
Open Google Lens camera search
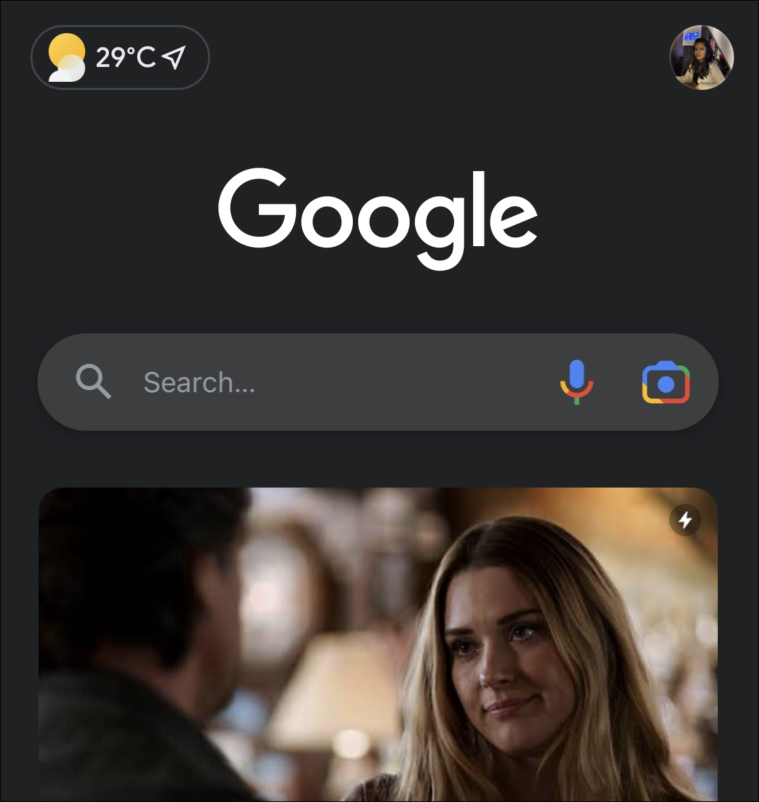pos(666,382)
